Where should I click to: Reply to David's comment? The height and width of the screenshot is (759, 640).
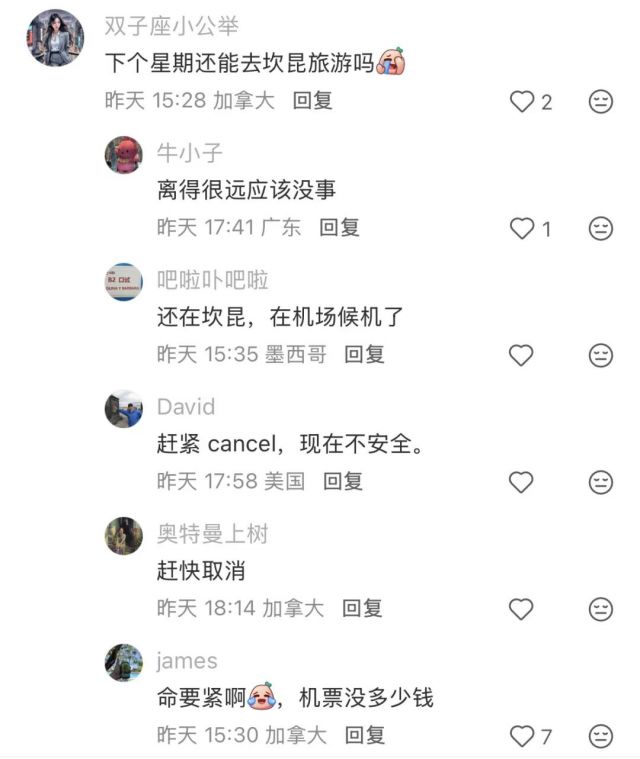click(x=343, y=481)
